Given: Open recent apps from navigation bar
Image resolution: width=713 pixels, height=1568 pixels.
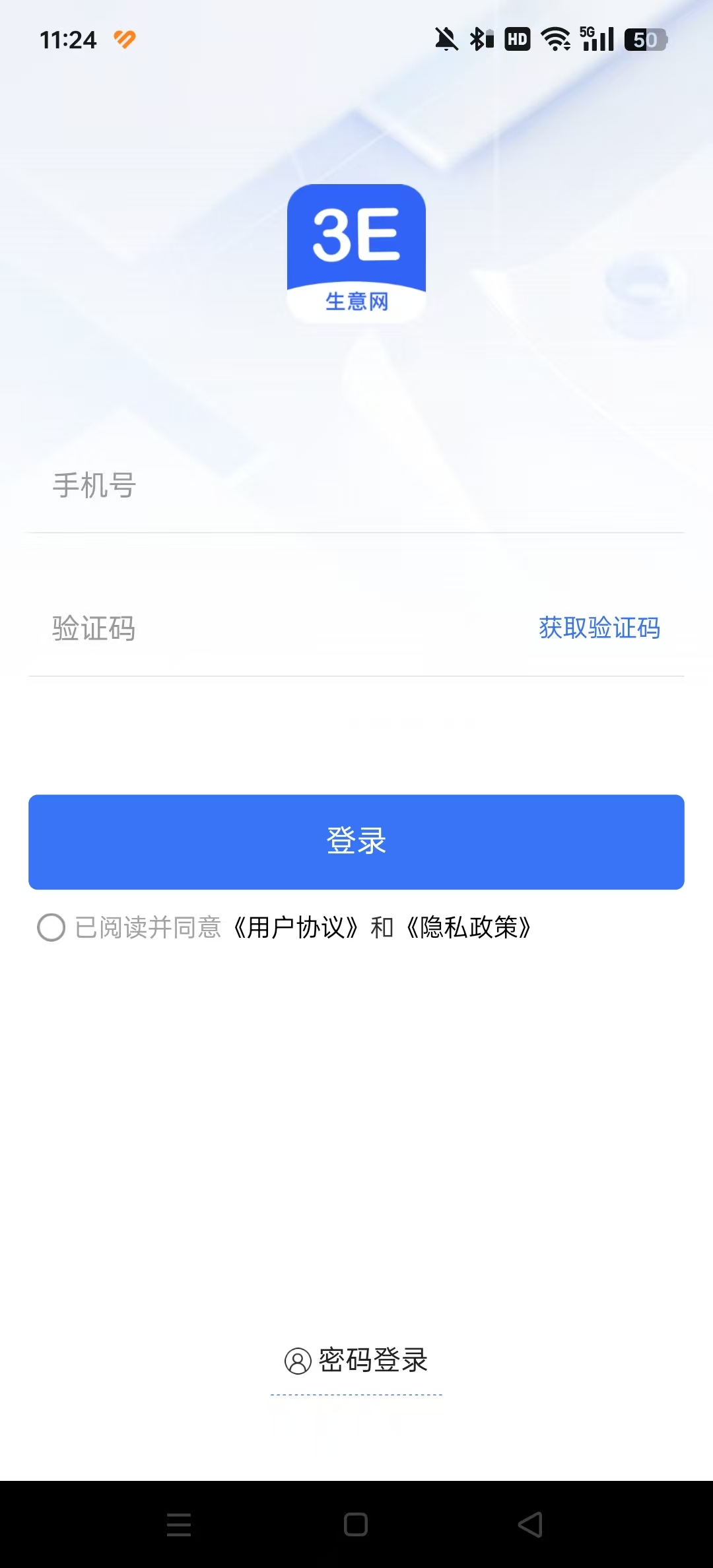Looking at the screenshot, I should click(x=179, y=1524).
